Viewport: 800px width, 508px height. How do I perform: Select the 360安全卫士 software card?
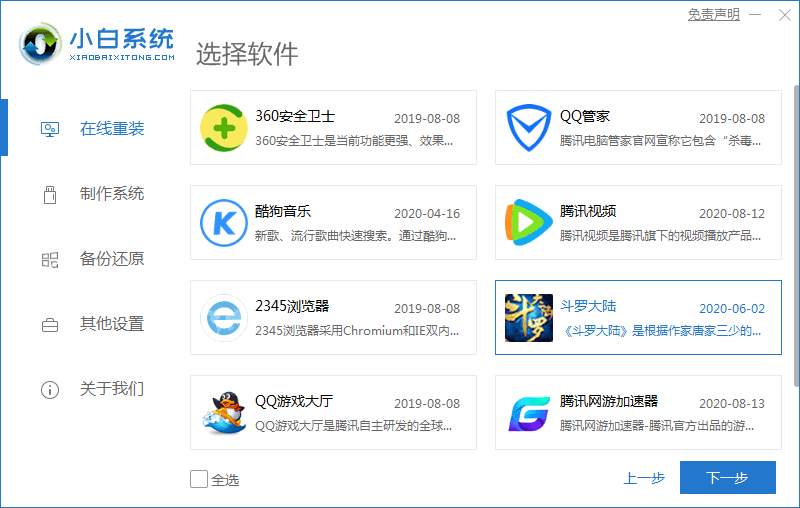333,127
